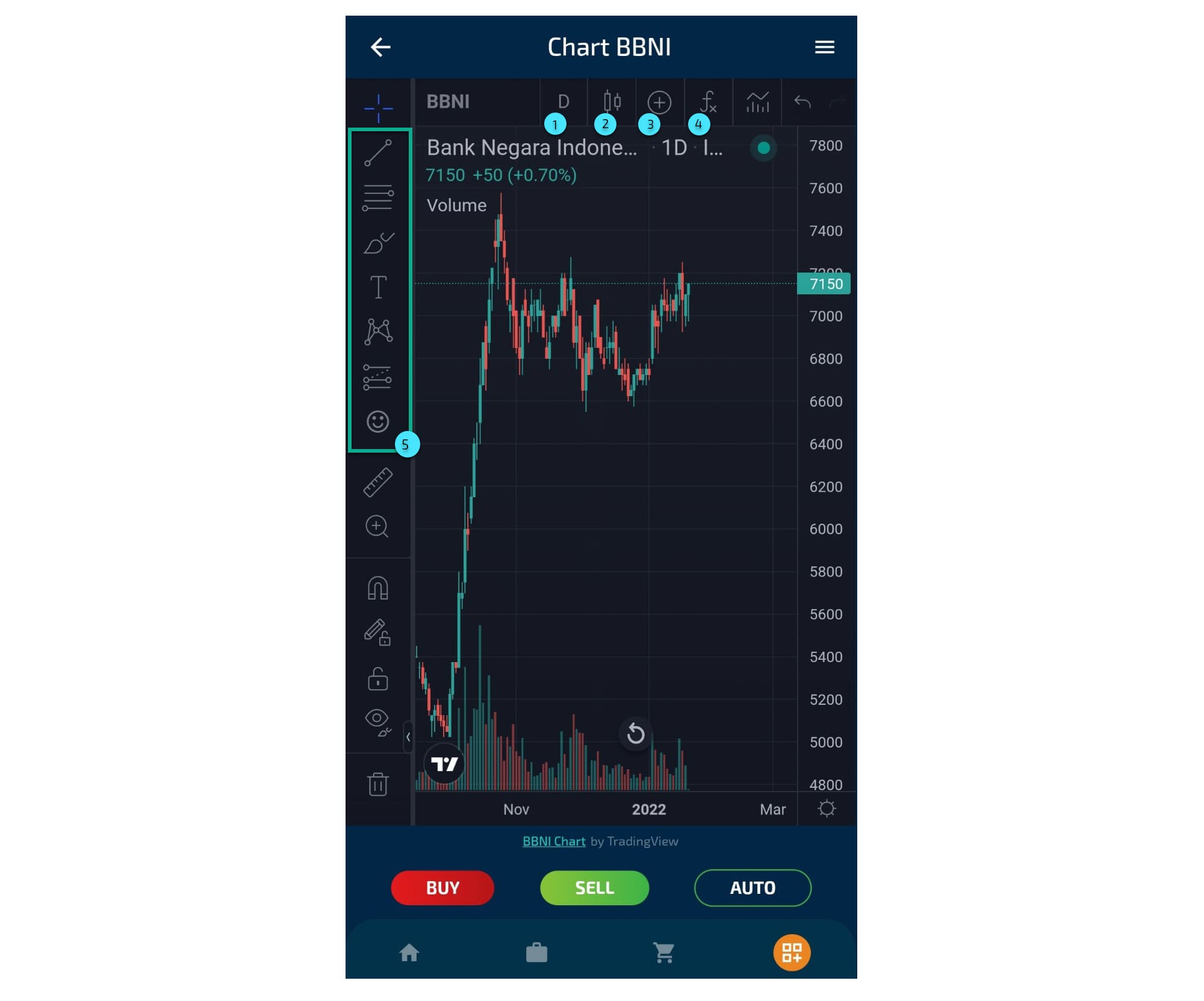Reset the chart view
Viewport: 1204px width, 1001px height.
tap(635, 734)
